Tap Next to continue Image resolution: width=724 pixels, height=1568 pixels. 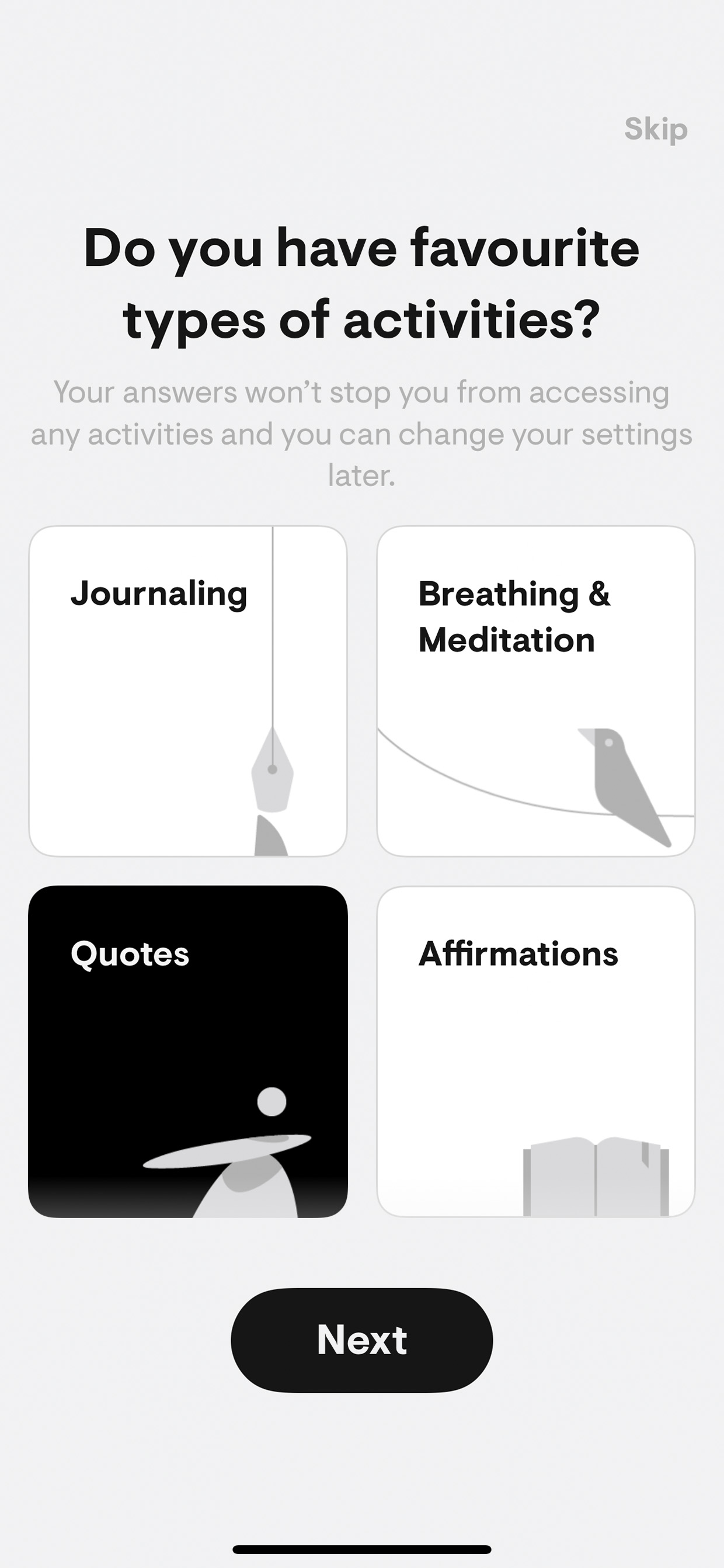click(x=362, y=1340)
